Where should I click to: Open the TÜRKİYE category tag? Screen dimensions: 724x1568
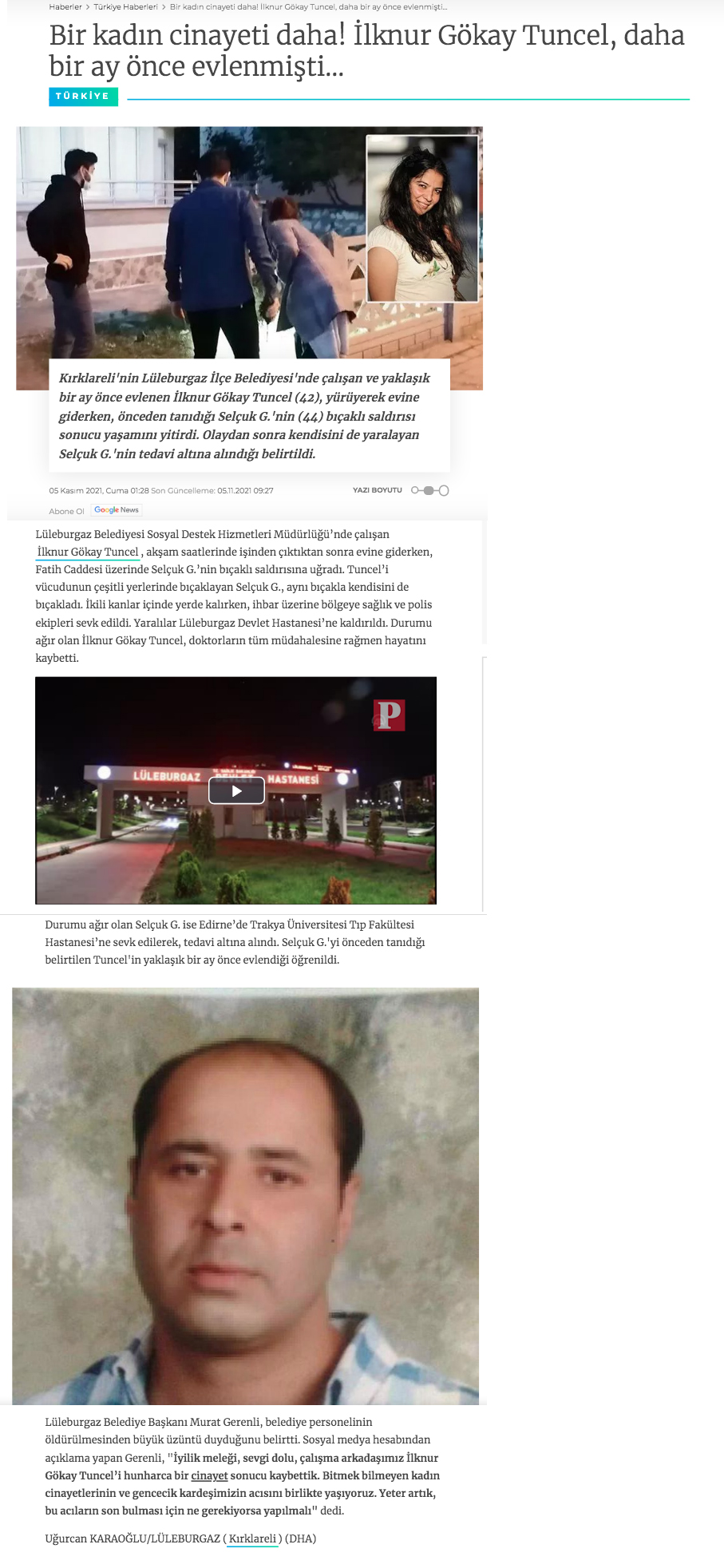point(82,96)
